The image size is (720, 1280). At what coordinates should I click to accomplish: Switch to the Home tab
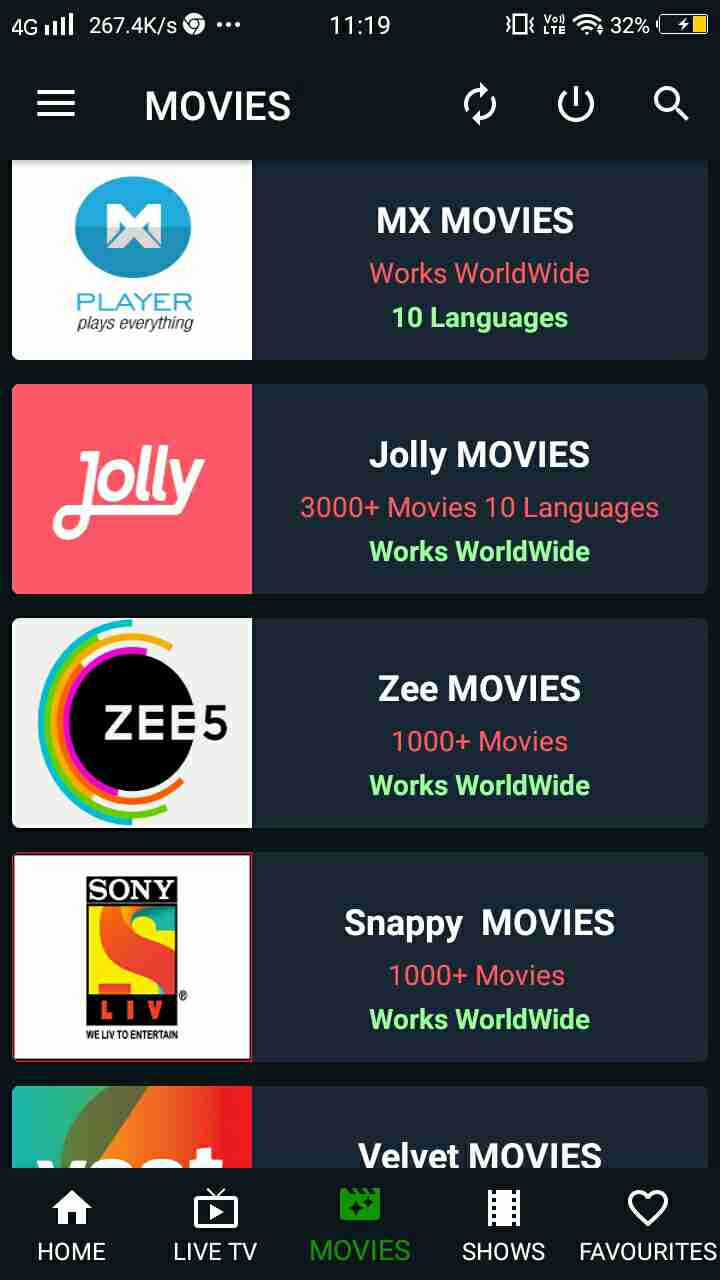click(x=72, y=1226)
